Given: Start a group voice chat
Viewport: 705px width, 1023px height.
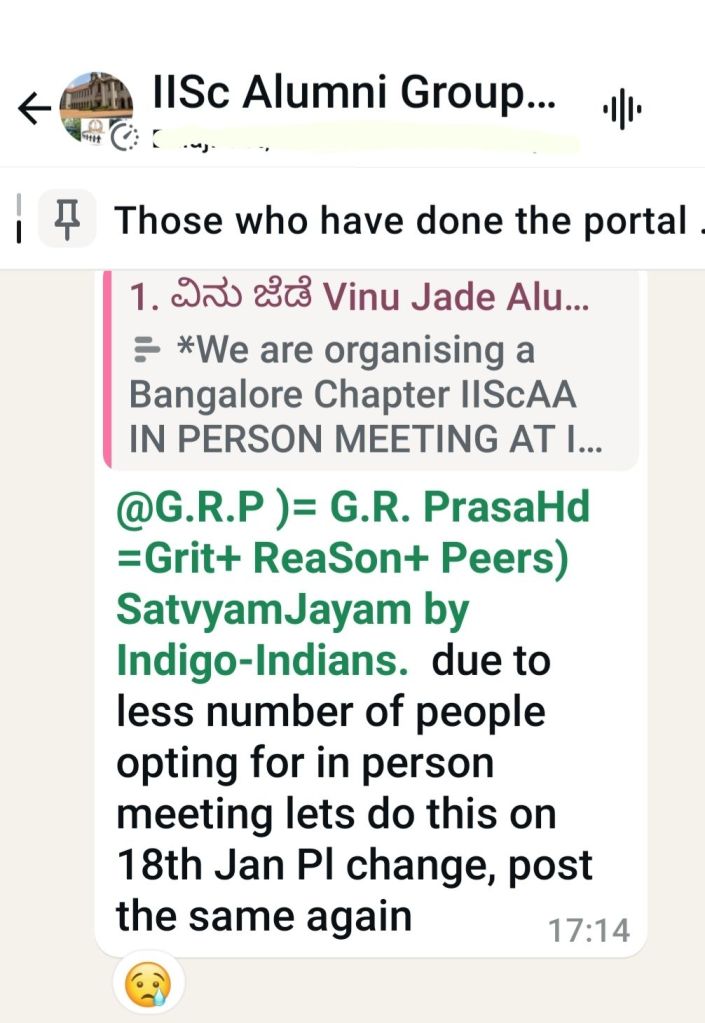Looking at the screenshot, I should pos(622,108).
